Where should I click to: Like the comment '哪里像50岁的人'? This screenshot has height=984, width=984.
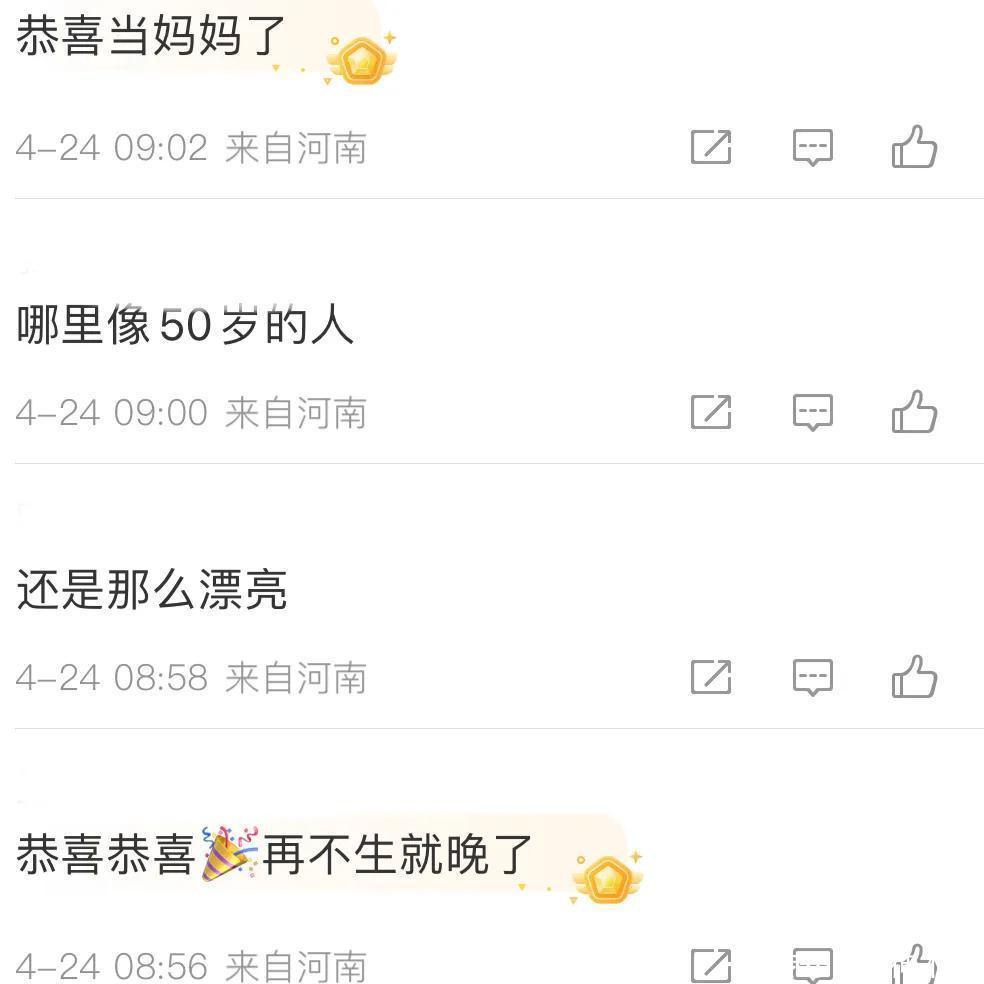(914, 412)
